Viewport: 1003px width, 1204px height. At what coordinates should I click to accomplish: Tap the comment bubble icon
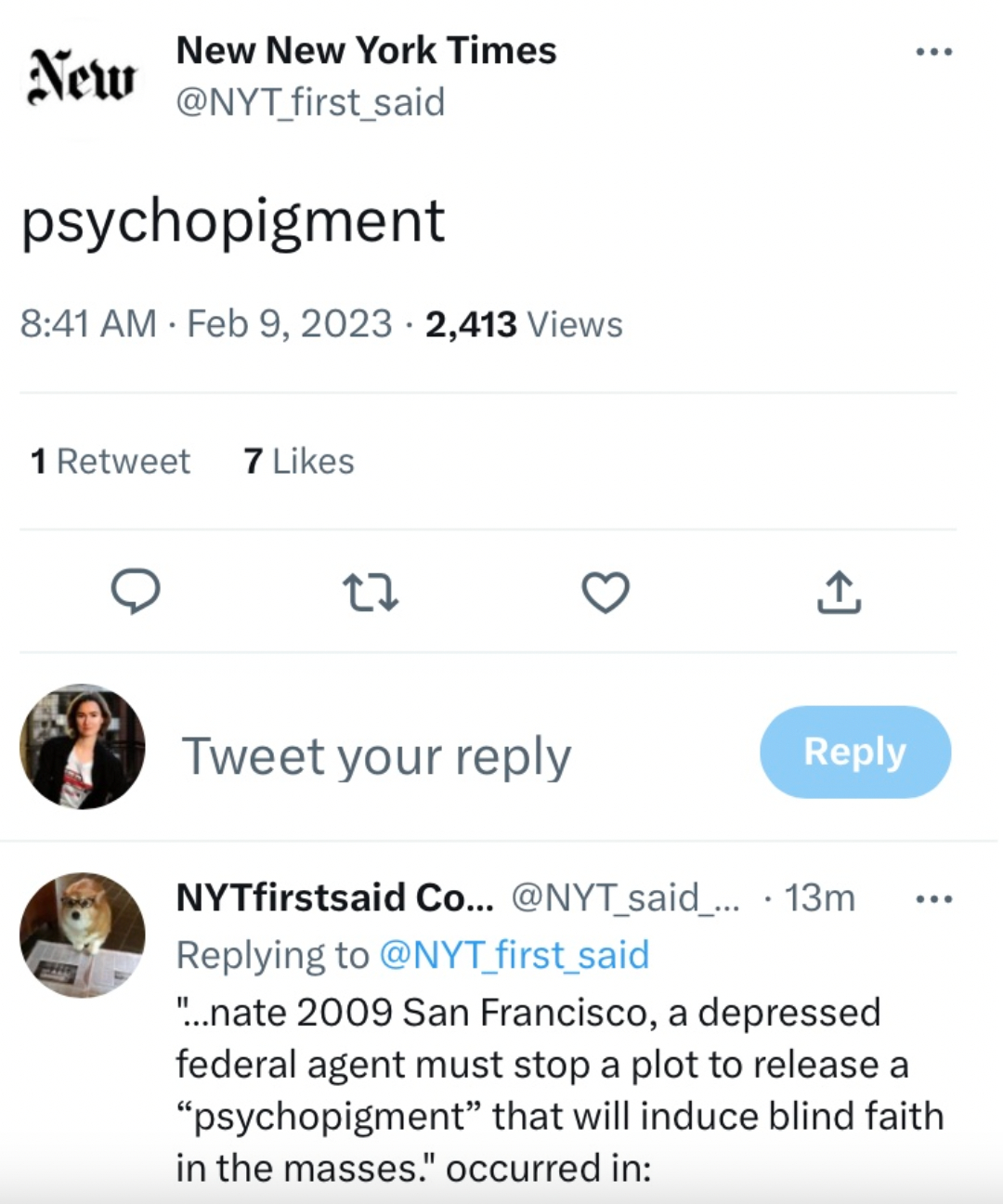(136, 592)
